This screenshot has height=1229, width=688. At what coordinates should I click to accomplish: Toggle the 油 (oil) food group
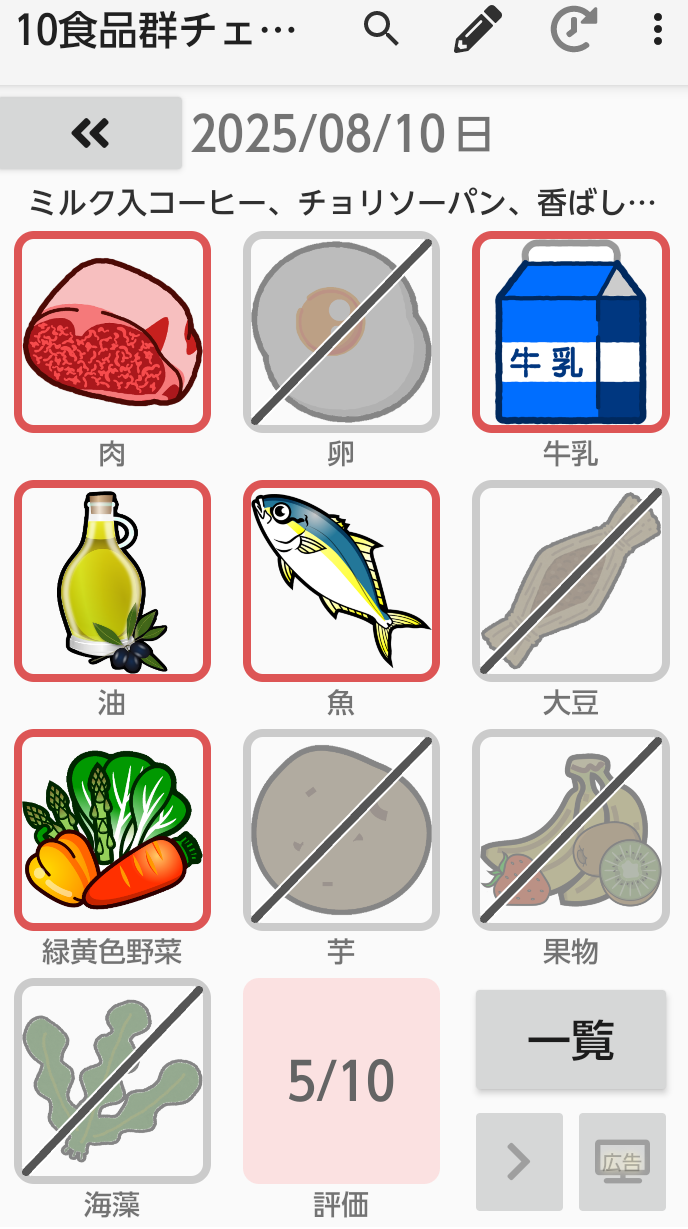(x=112, y=581)
